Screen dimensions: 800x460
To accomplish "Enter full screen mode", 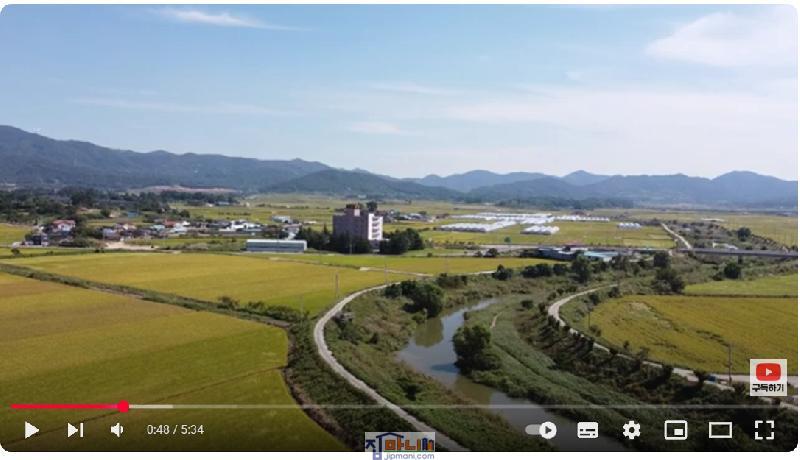I will click(764, 430).
